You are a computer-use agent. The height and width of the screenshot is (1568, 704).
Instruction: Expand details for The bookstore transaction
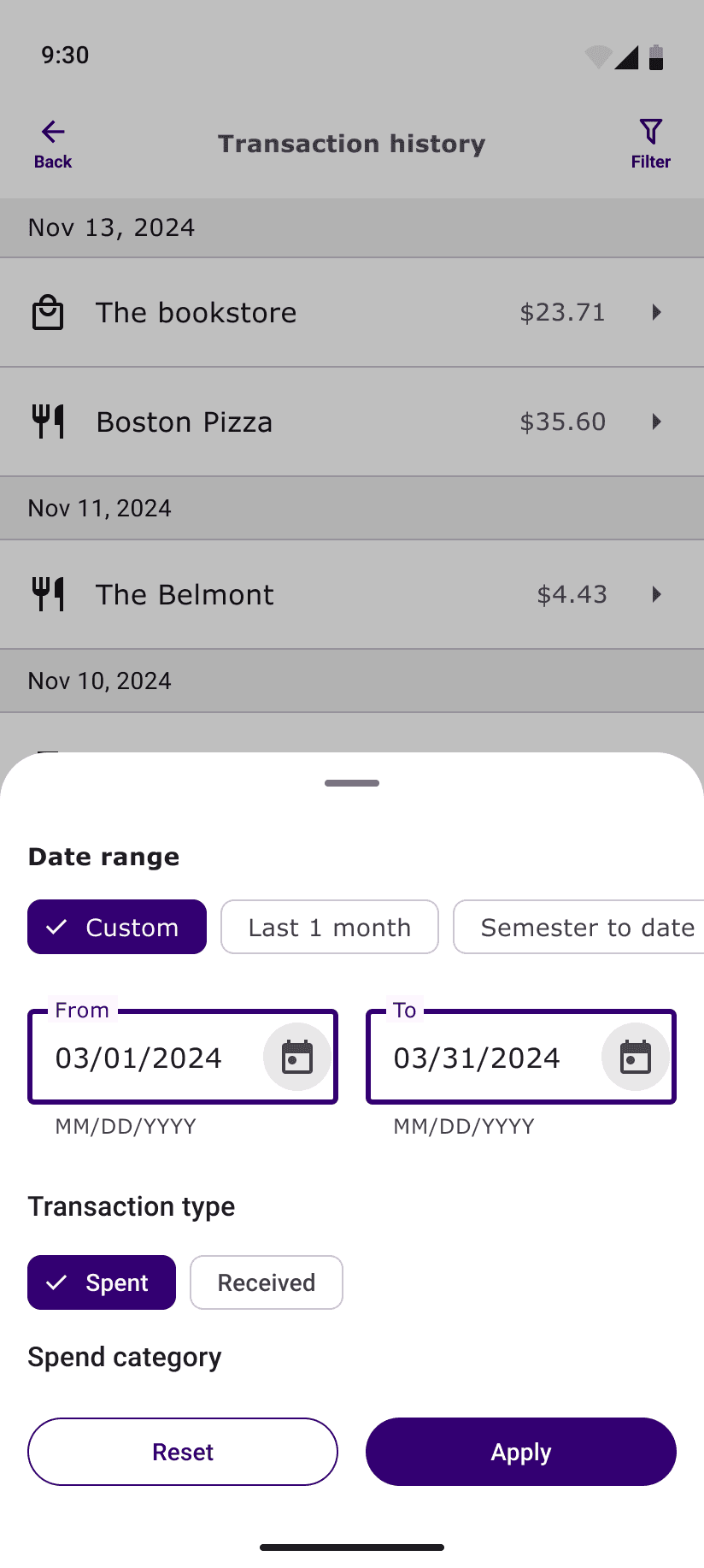click(656, 312)
